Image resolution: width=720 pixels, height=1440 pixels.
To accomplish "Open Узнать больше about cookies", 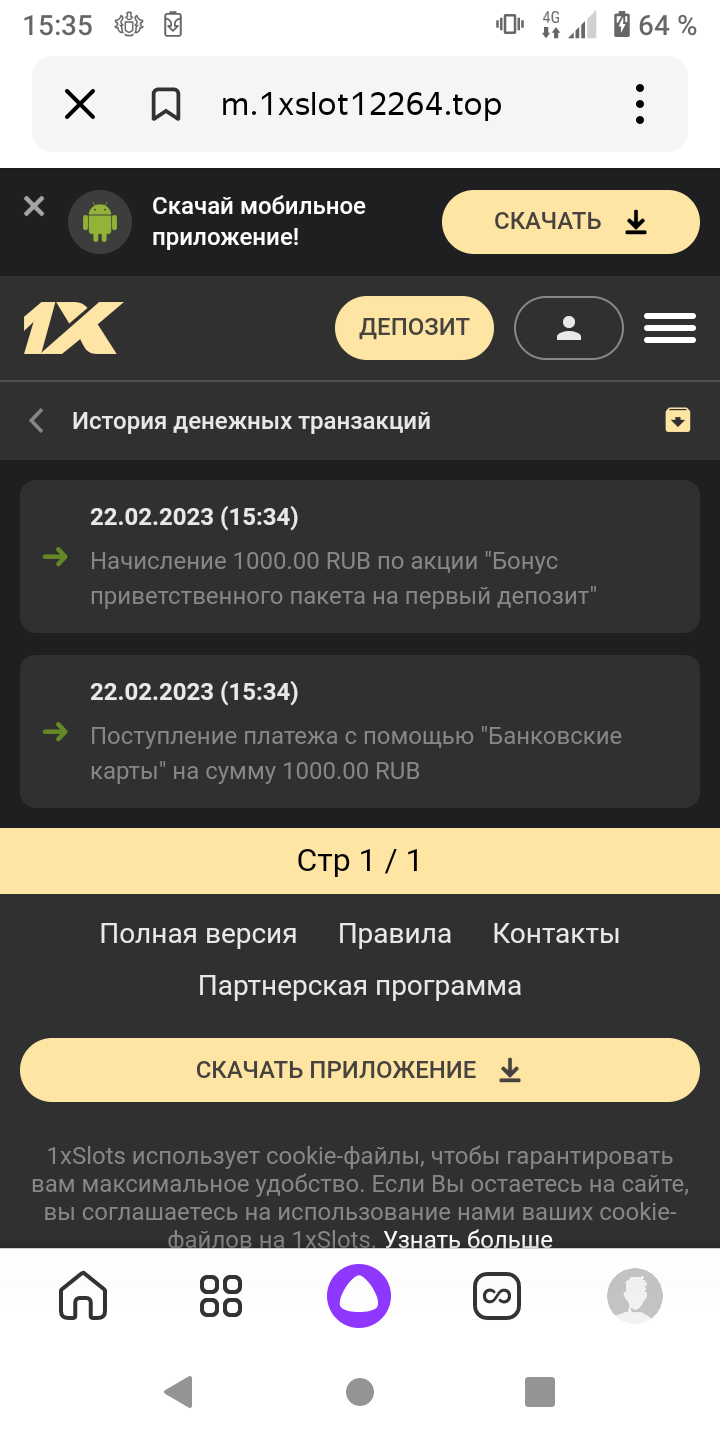I will pos(468,1240).
